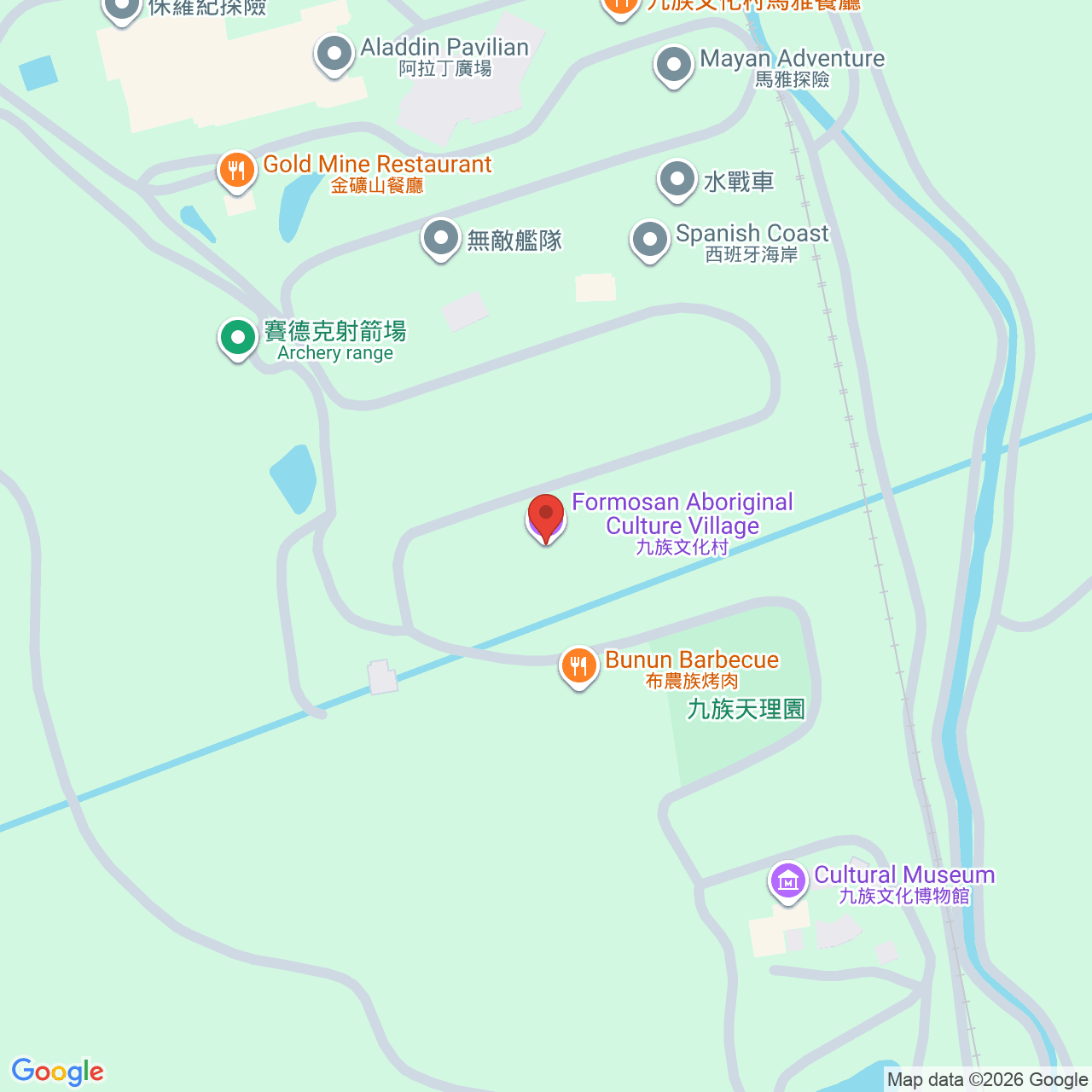Tap the Aladdin Pavilian marker
This screenshot has height=1092, width=1092.
(x=334, y=54)
